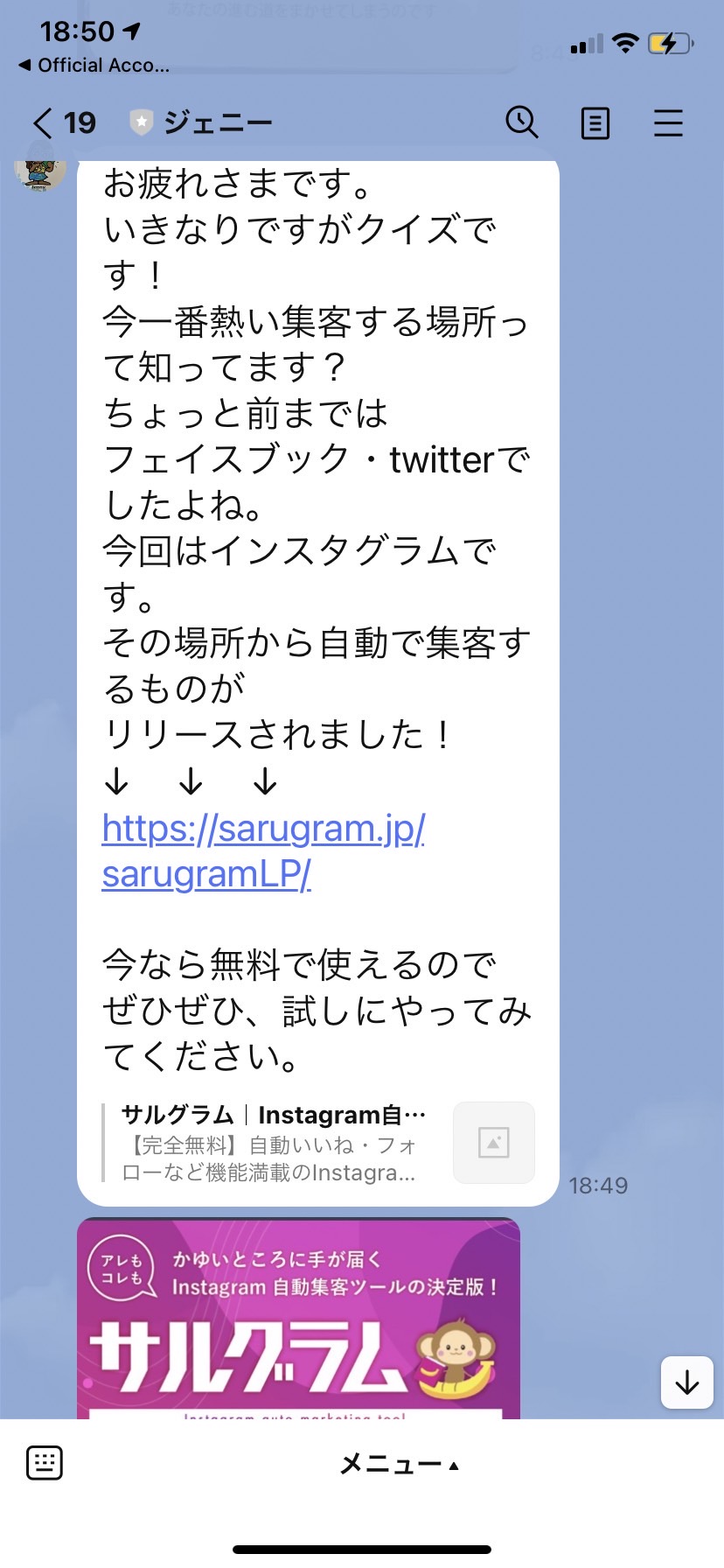Open the サルグラム link preview card
This screenshot has height=1568, width=724.
coord(318,1143)
